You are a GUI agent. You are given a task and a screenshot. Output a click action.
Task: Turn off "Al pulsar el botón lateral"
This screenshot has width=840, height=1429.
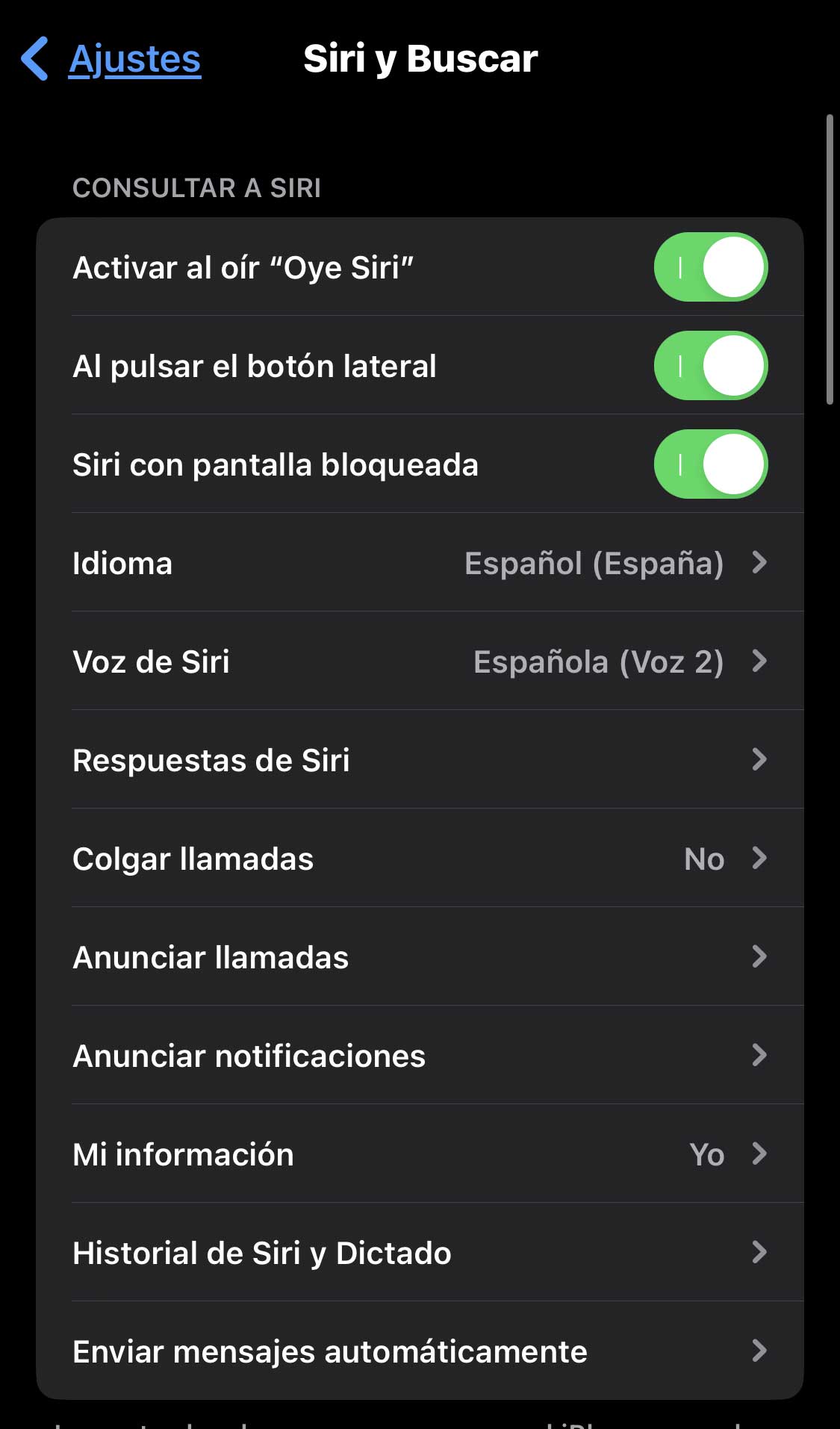710,366
